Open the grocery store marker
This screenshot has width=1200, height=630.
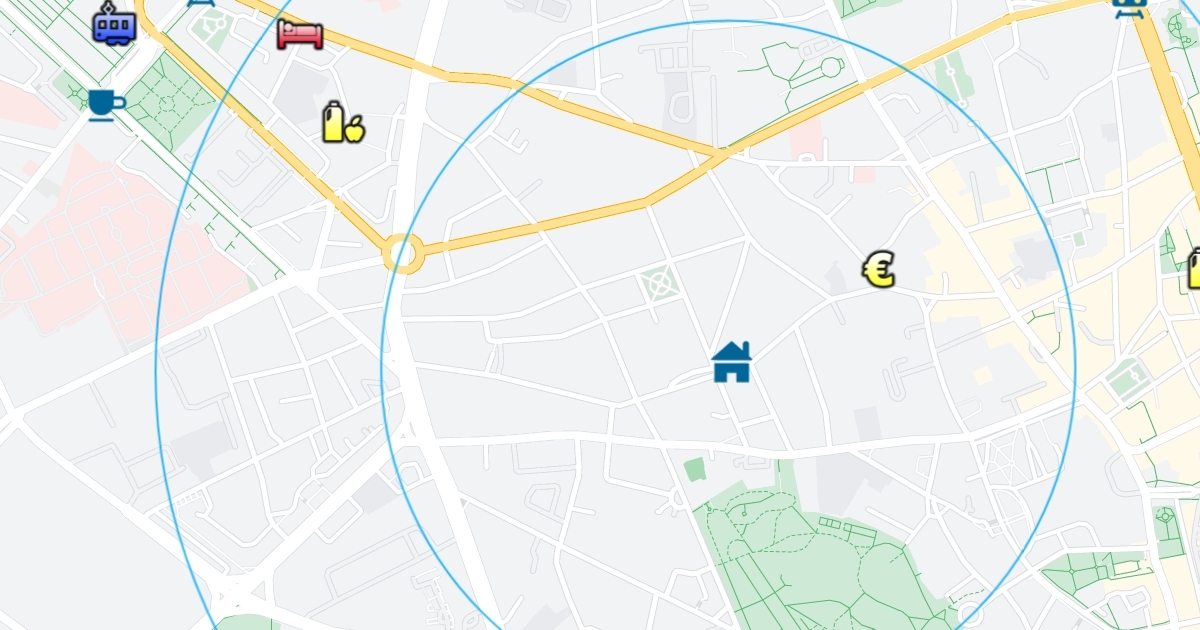(x=343, y=122)
